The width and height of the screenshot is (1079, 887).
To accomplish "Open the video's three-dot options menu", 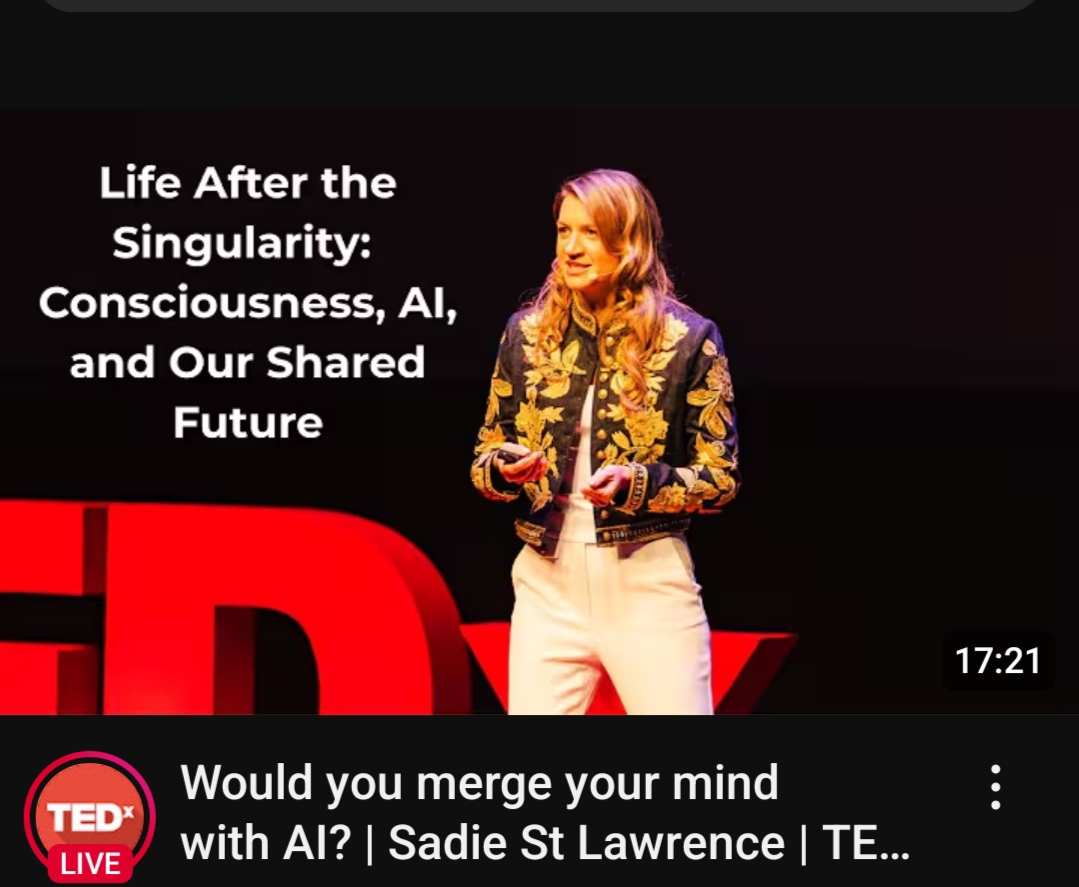I will [995, 787].
